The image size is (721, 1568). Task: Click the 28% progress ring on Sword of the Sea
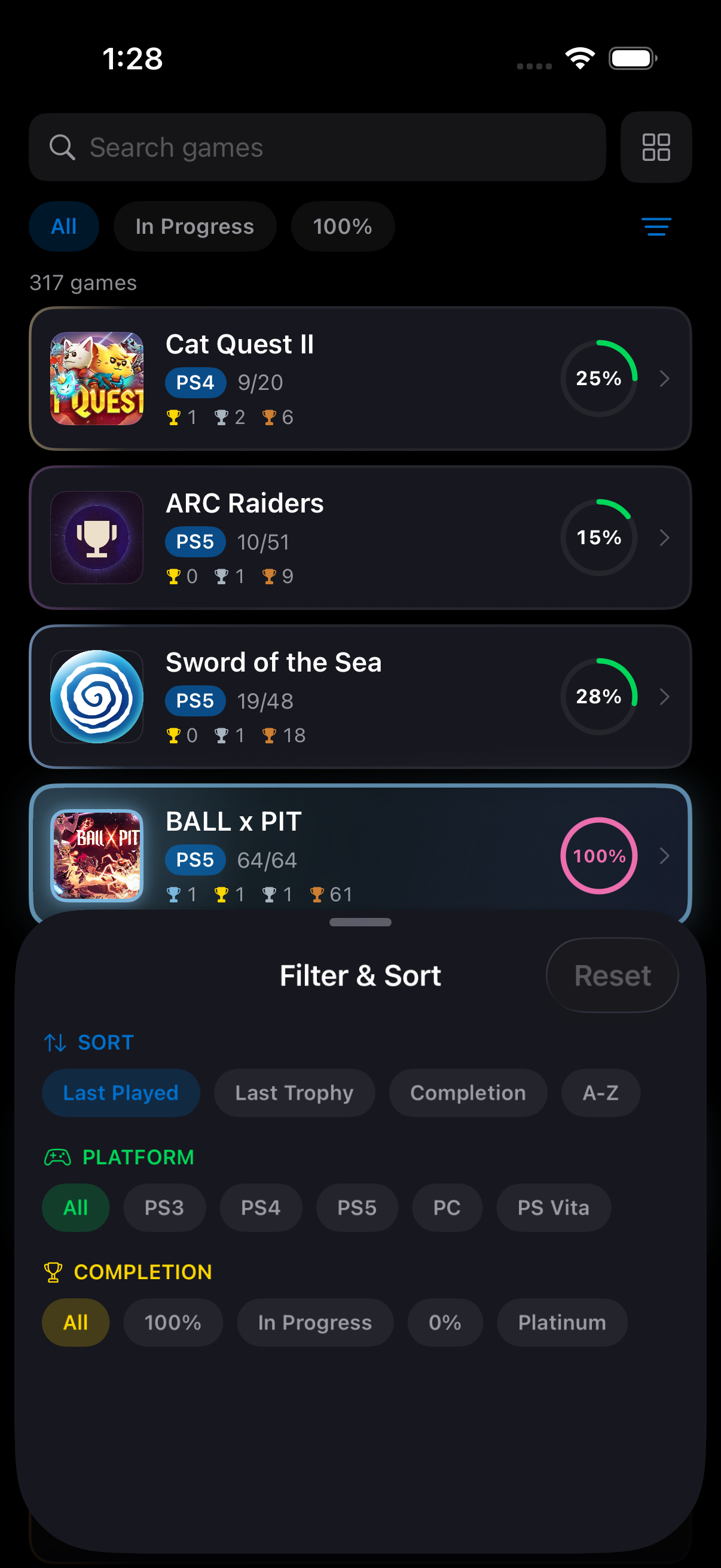click(598, 697)
